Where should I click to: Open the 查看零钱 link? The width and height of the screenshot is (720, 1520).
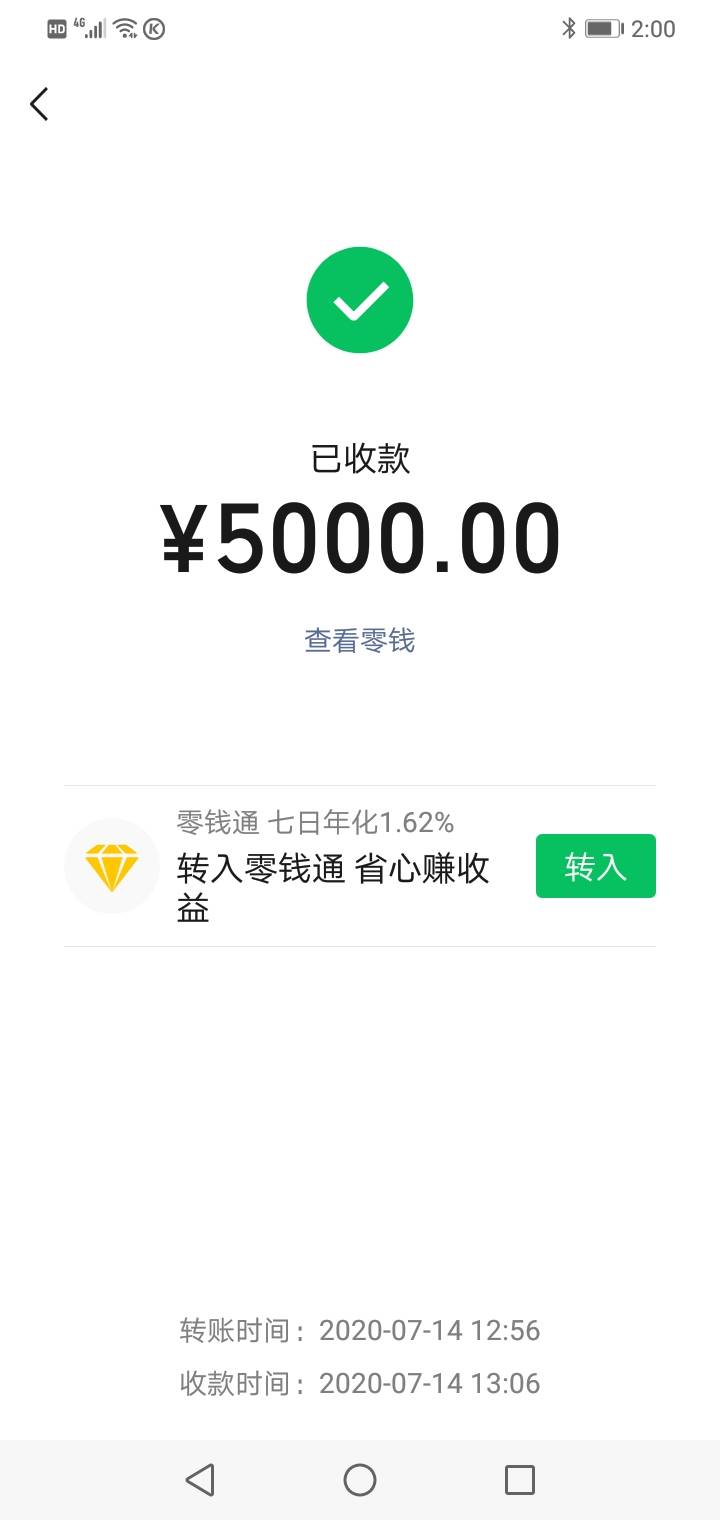pos(360,640)
